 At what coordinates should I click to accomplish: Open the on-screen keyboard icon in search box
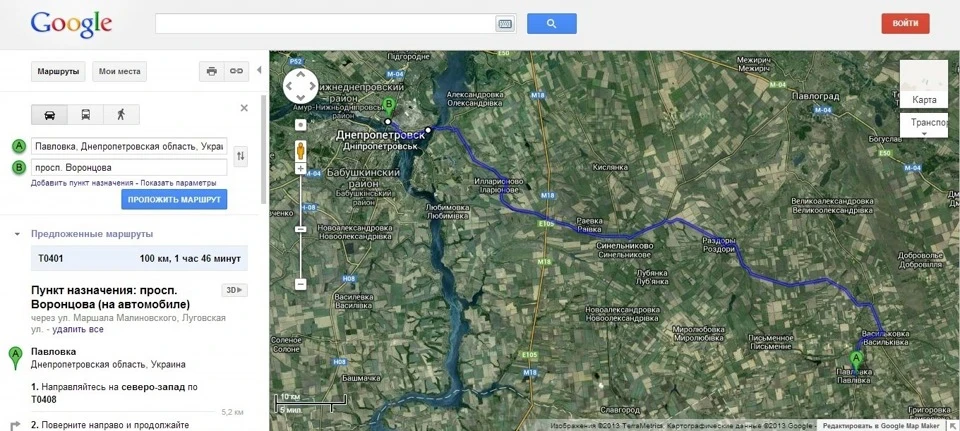click(505, 24)
